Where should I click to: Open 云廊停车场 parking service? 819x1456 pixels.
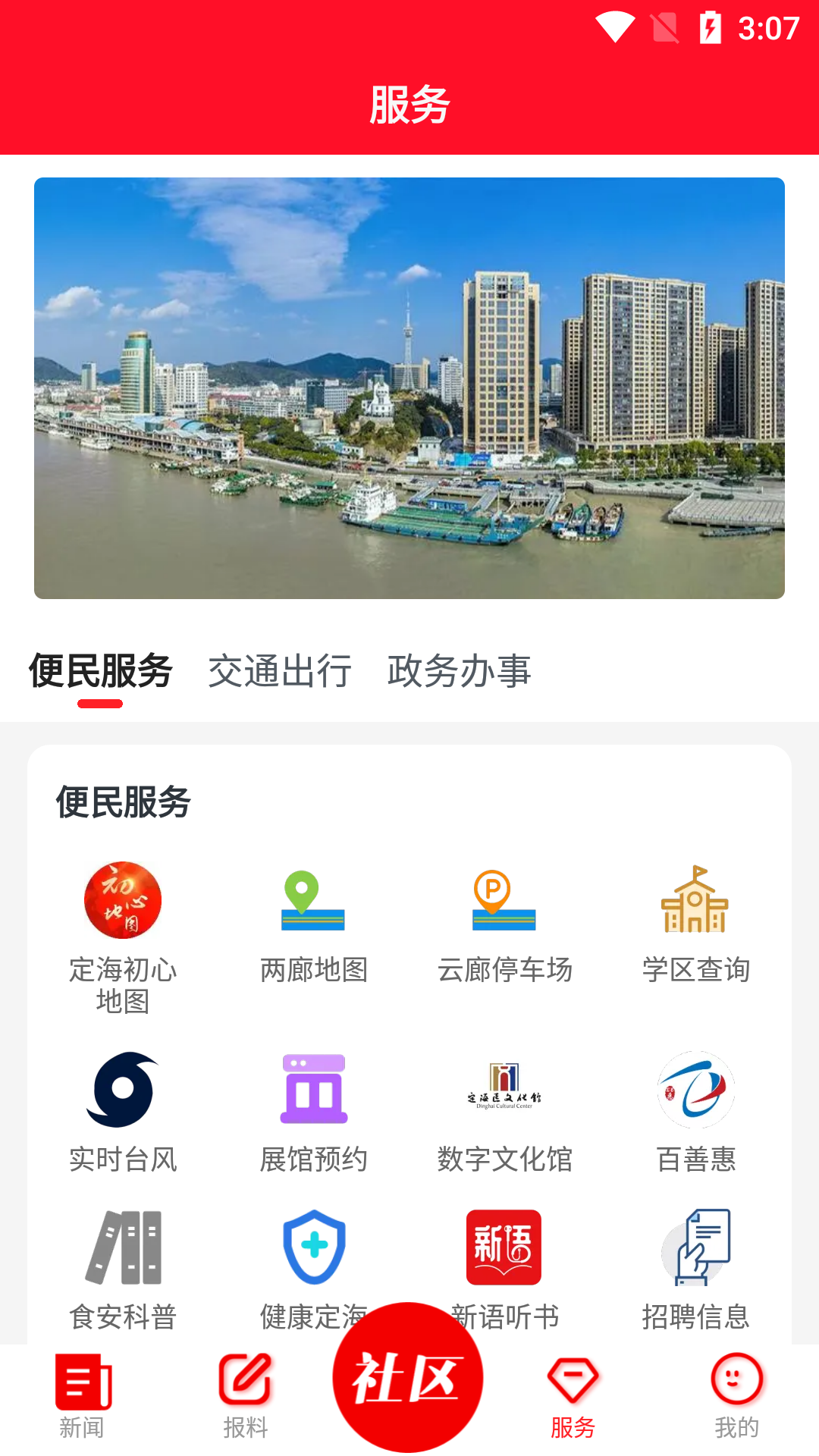[504, 901]
